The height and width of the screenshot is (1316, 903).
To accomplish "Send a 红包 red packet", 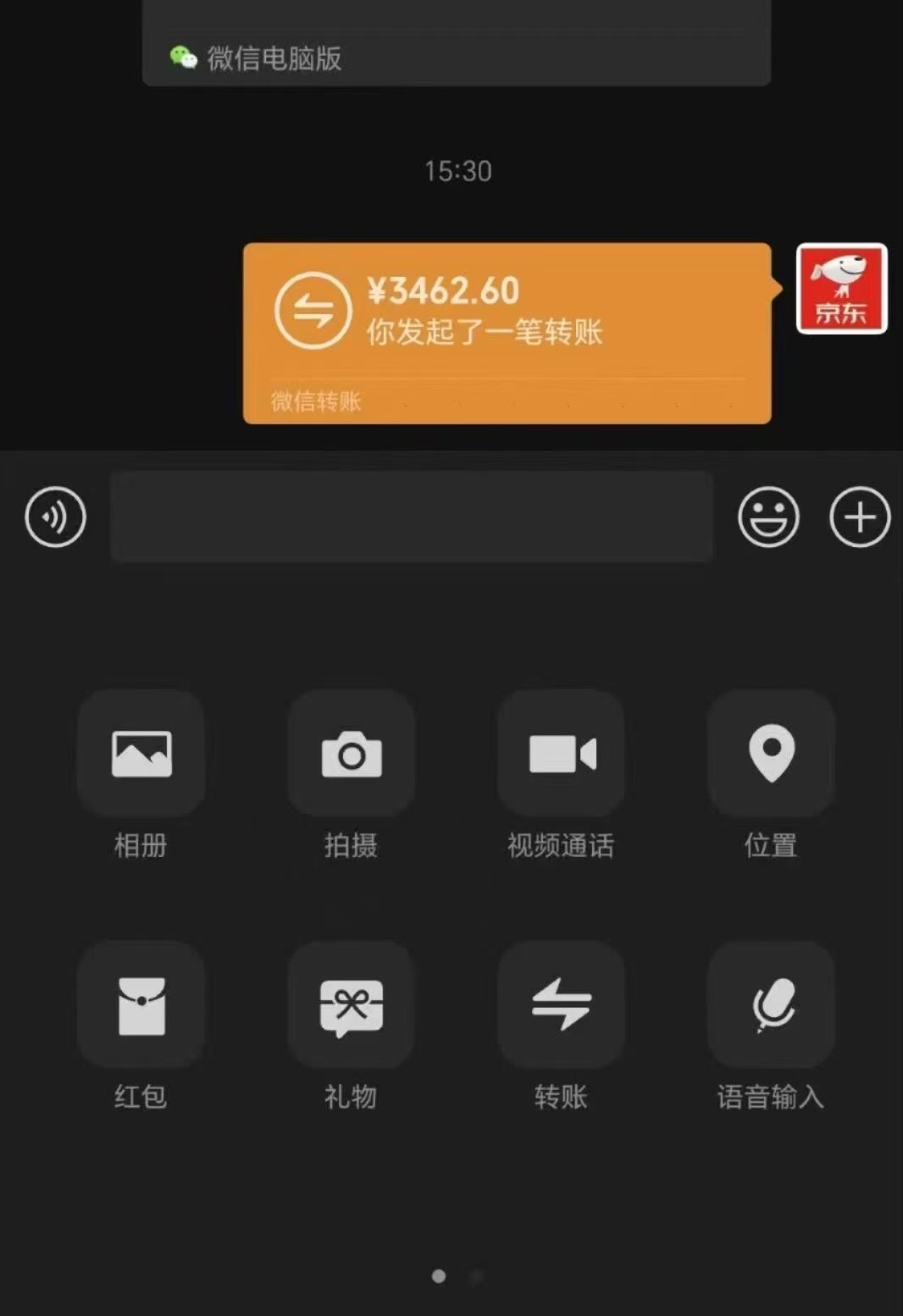I will coord(141,1004).
